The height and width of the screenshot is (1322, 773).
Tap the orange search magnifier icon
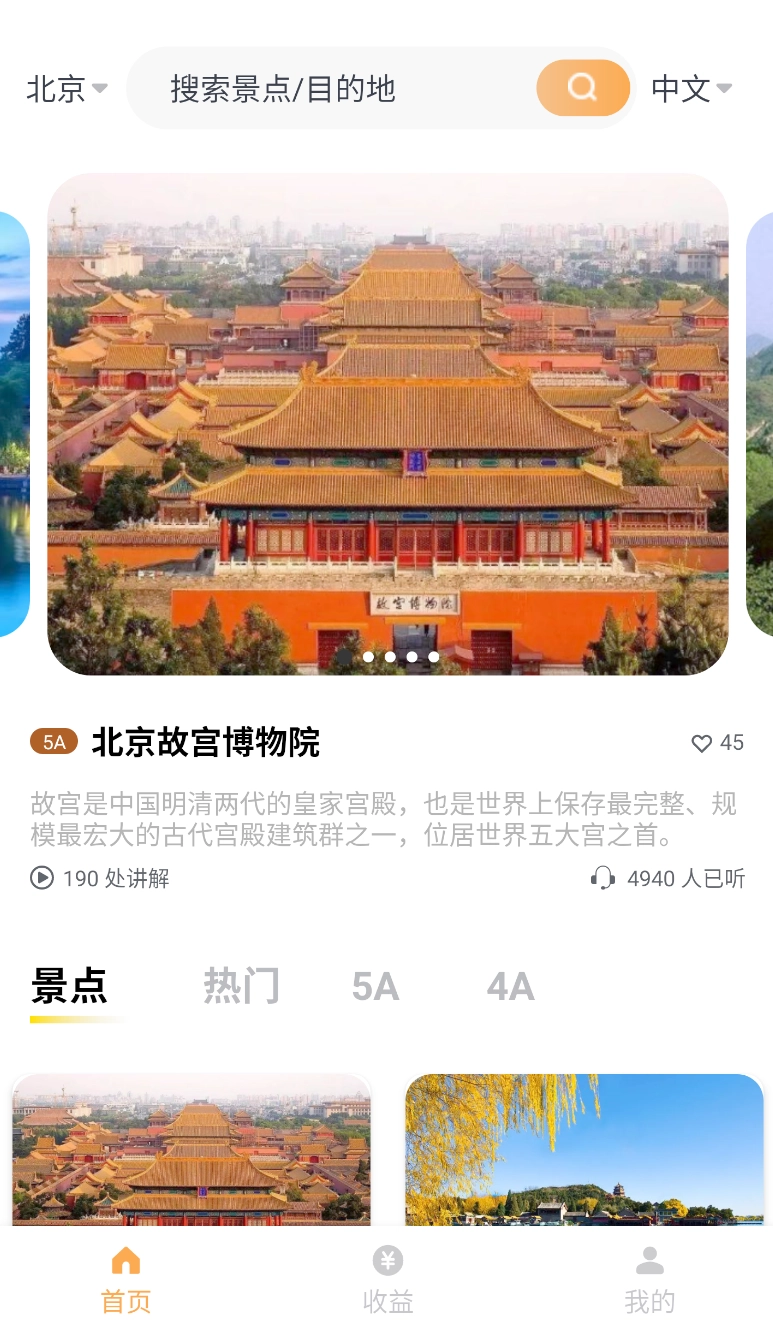pyautogui.click(x=583, y=88)
